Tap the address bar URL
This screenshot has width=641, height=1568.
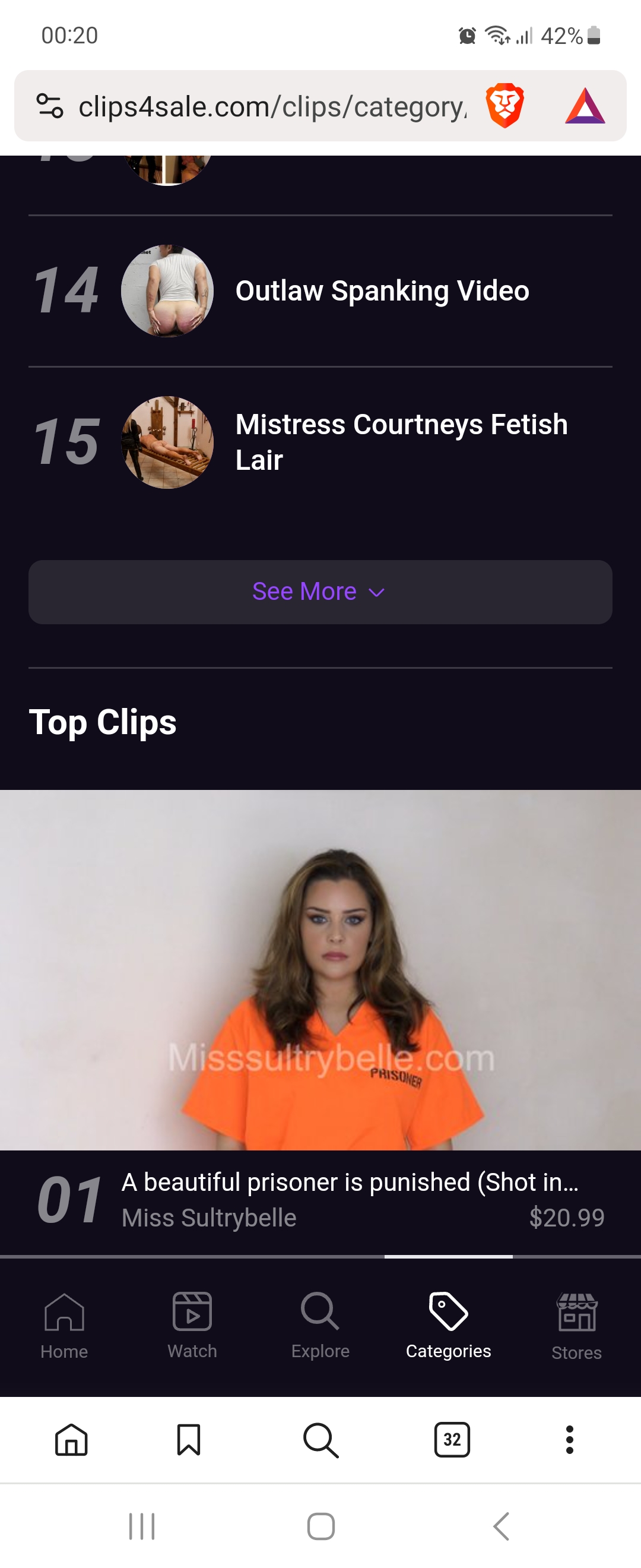coord(272,107)
